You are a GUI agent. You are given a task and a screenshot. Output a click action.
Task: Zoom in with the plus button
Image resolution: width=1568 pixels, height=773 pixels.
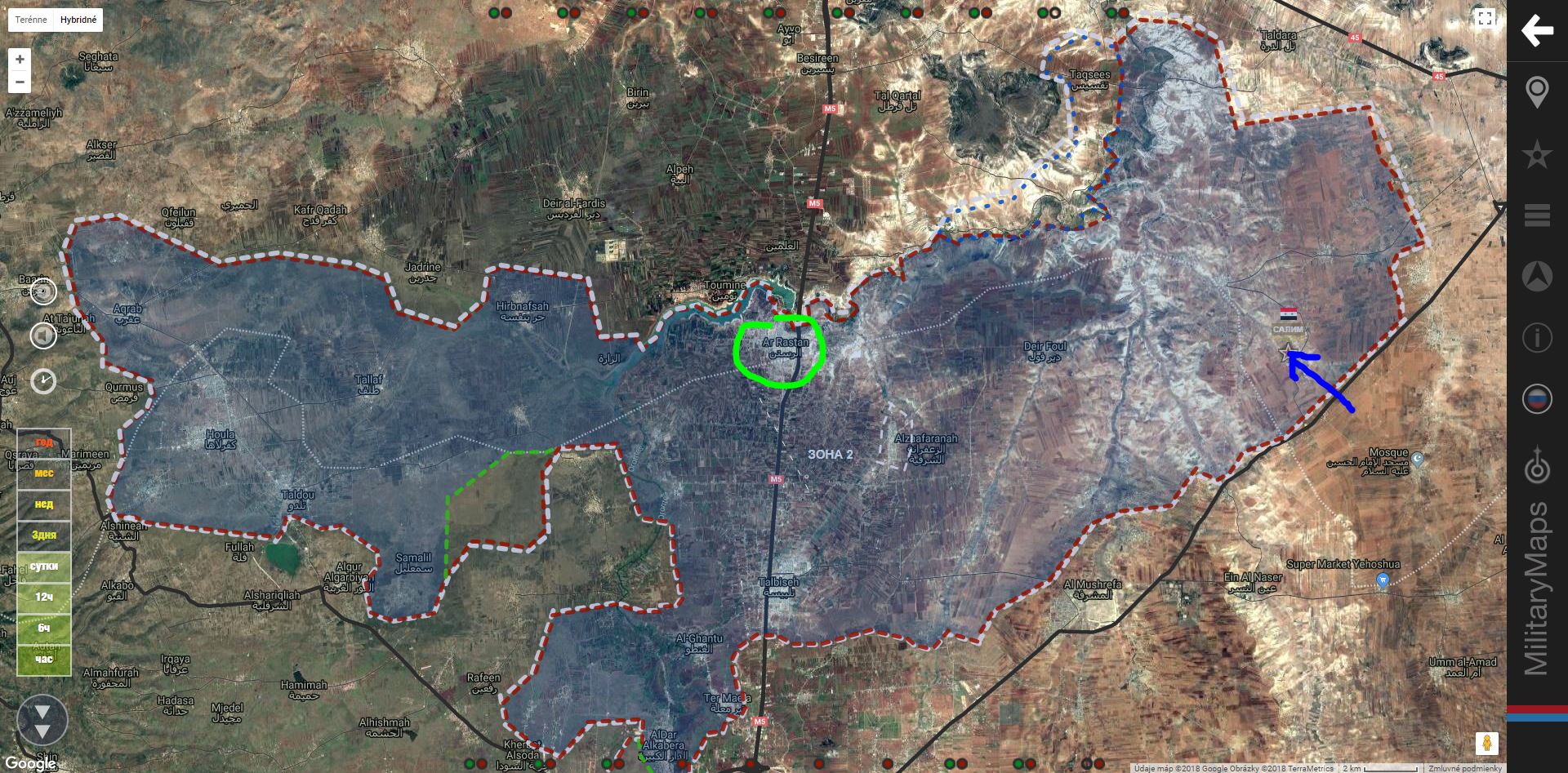(20, 59)
